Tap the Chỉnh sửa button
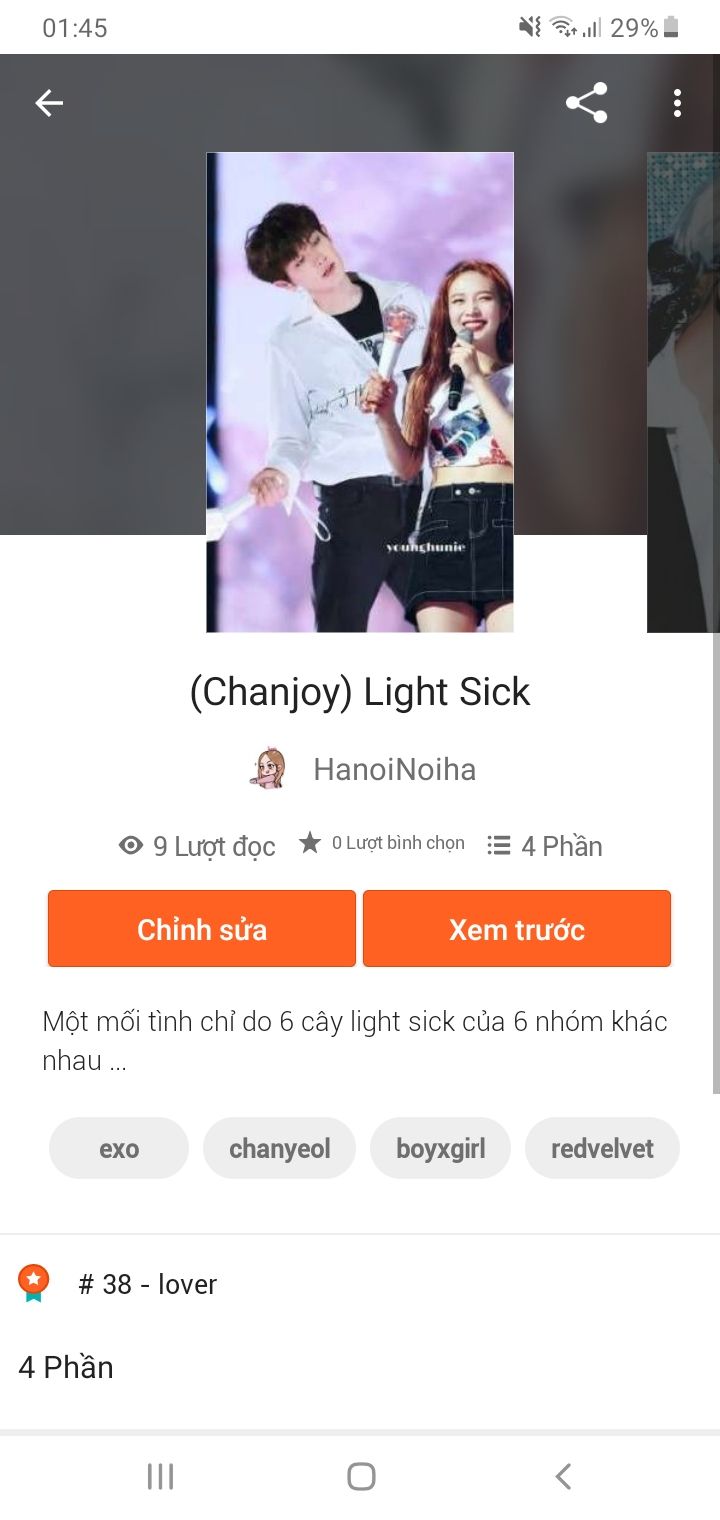Viewport: 720px width, 1520px height. pyautogui.click(x=202, y=929)
